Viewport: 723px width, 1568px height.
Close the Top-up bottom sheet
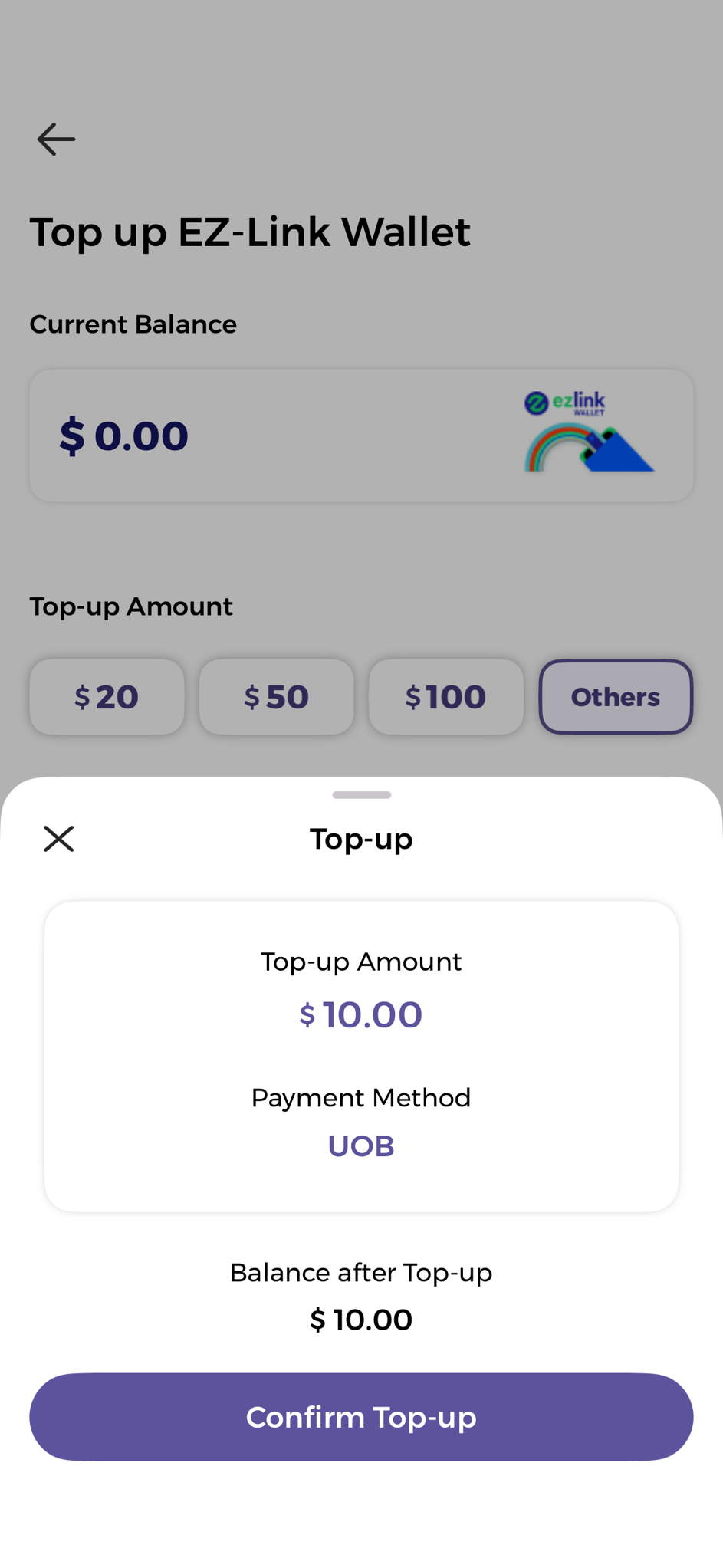[x=58, y=838]
